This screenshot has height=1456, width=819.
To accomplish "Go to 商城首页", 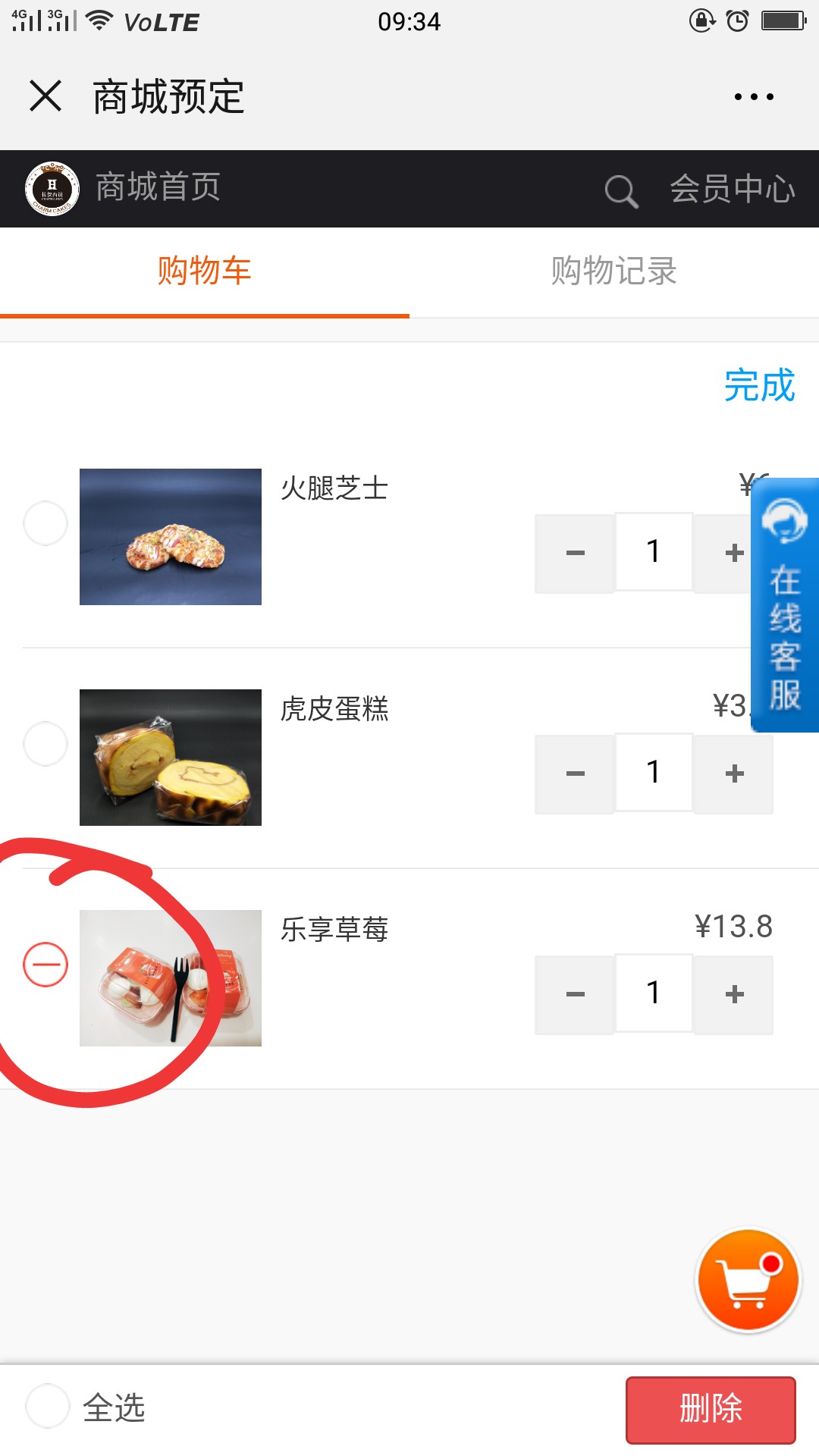I will (x=158, y=187).
